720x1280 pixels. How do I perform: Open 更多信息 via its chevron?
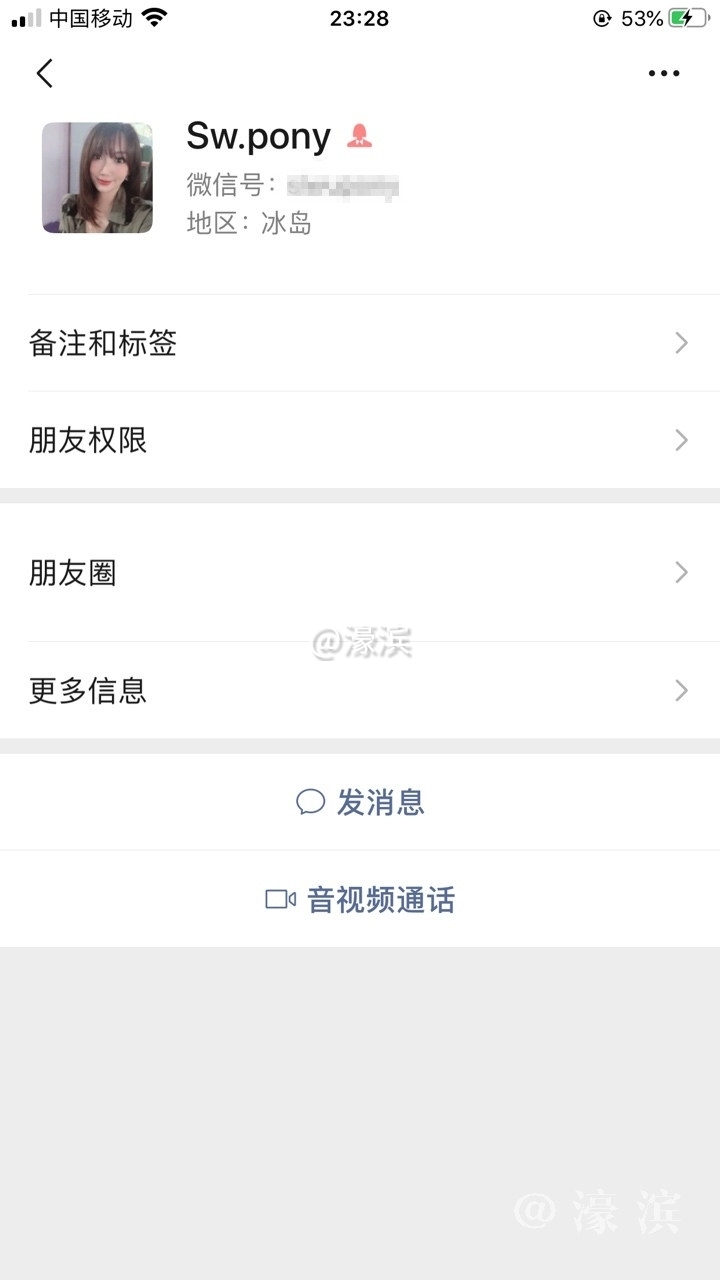pyautogui.click(x=681, y=690)
